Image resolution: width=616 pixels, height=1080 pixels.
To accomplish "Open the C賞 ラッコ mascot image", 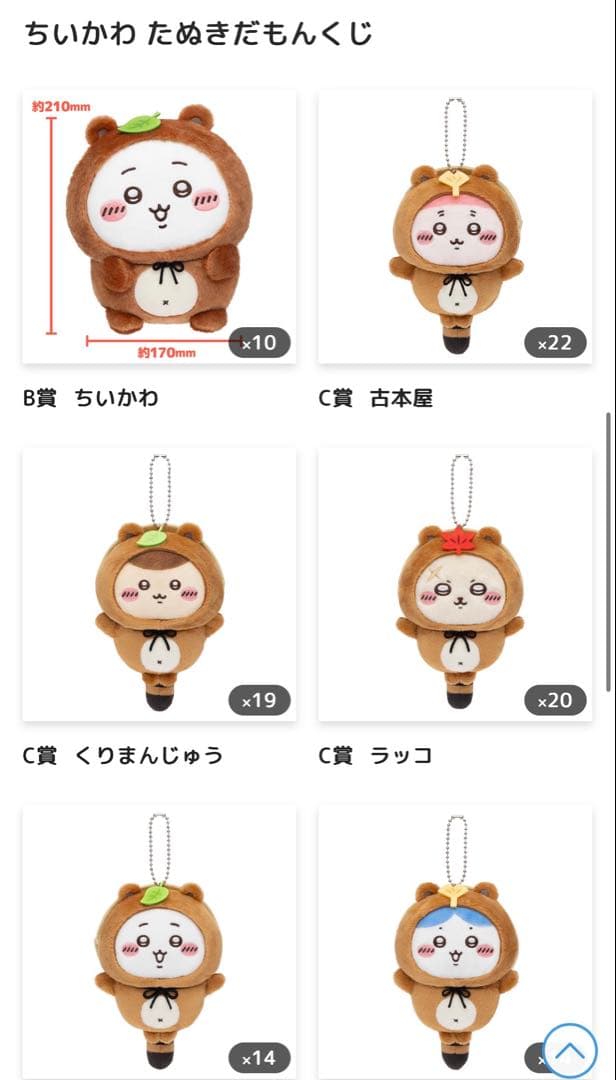I will 455,584.
